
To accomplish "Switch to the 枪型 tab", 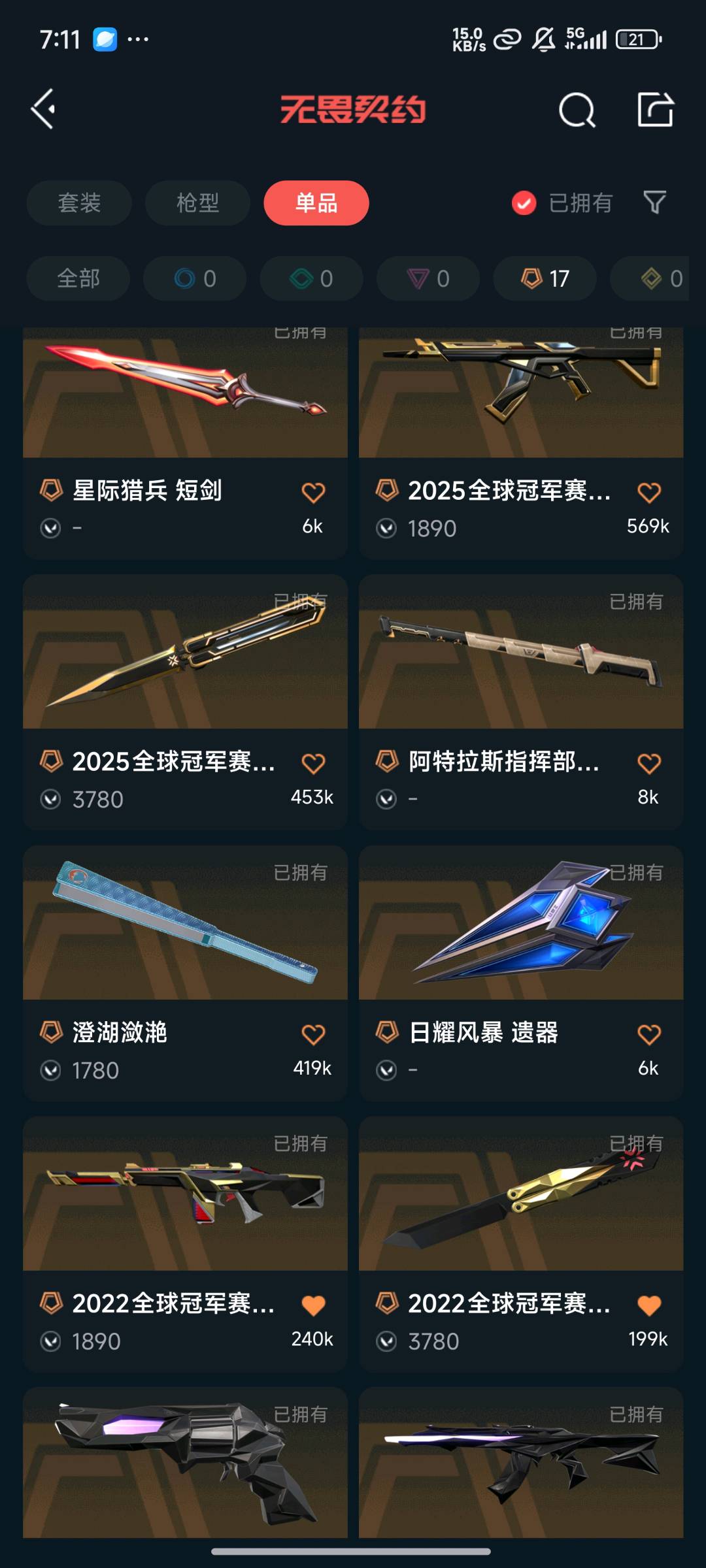I will (x=197, y=203).
